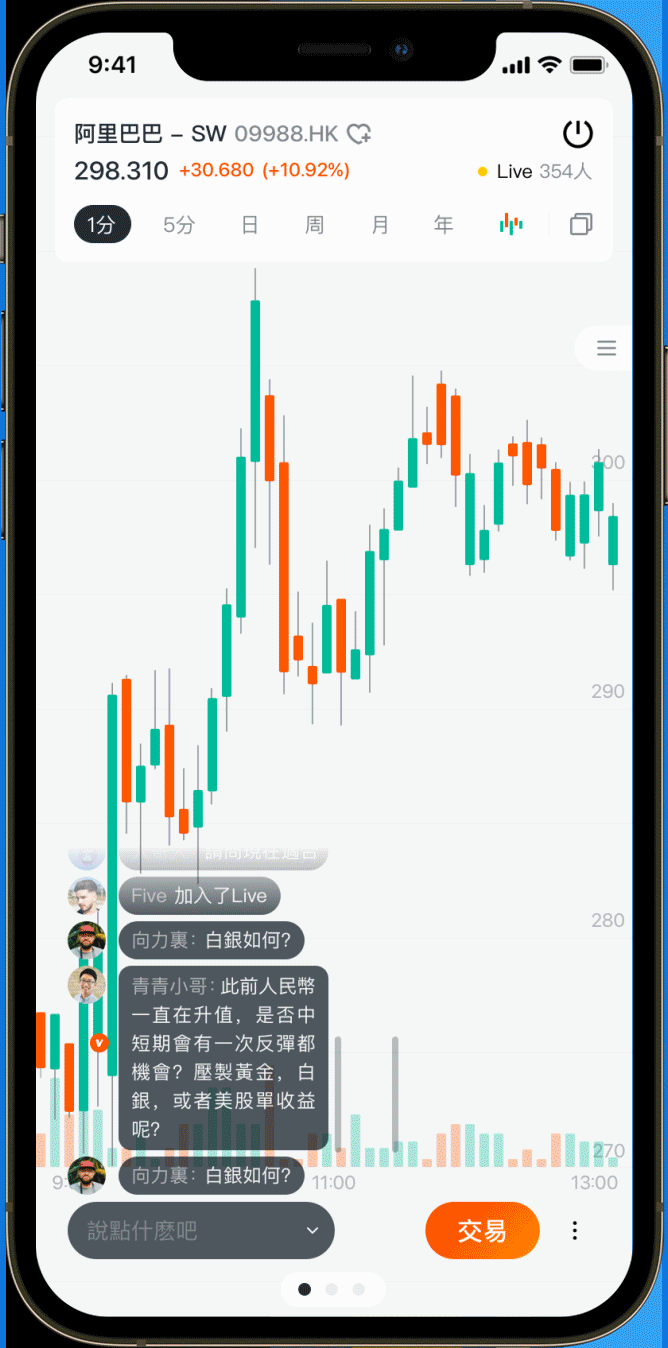The width and height of the screenshot is (668, 1348).
Task: Select the 1分 timeframe
Action: pos(102,225)
